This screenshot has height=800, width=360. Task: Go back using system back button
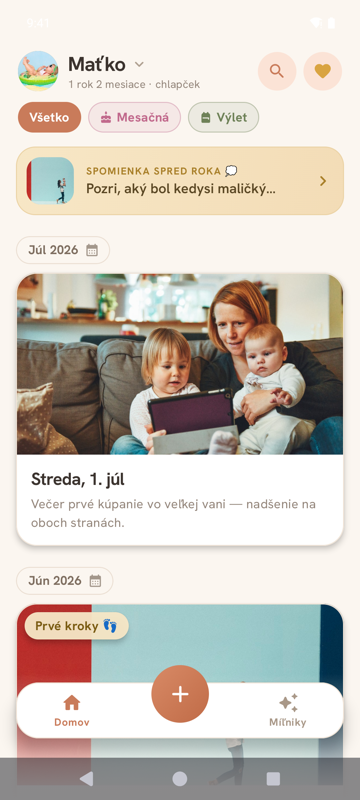(x=87, y=779)
